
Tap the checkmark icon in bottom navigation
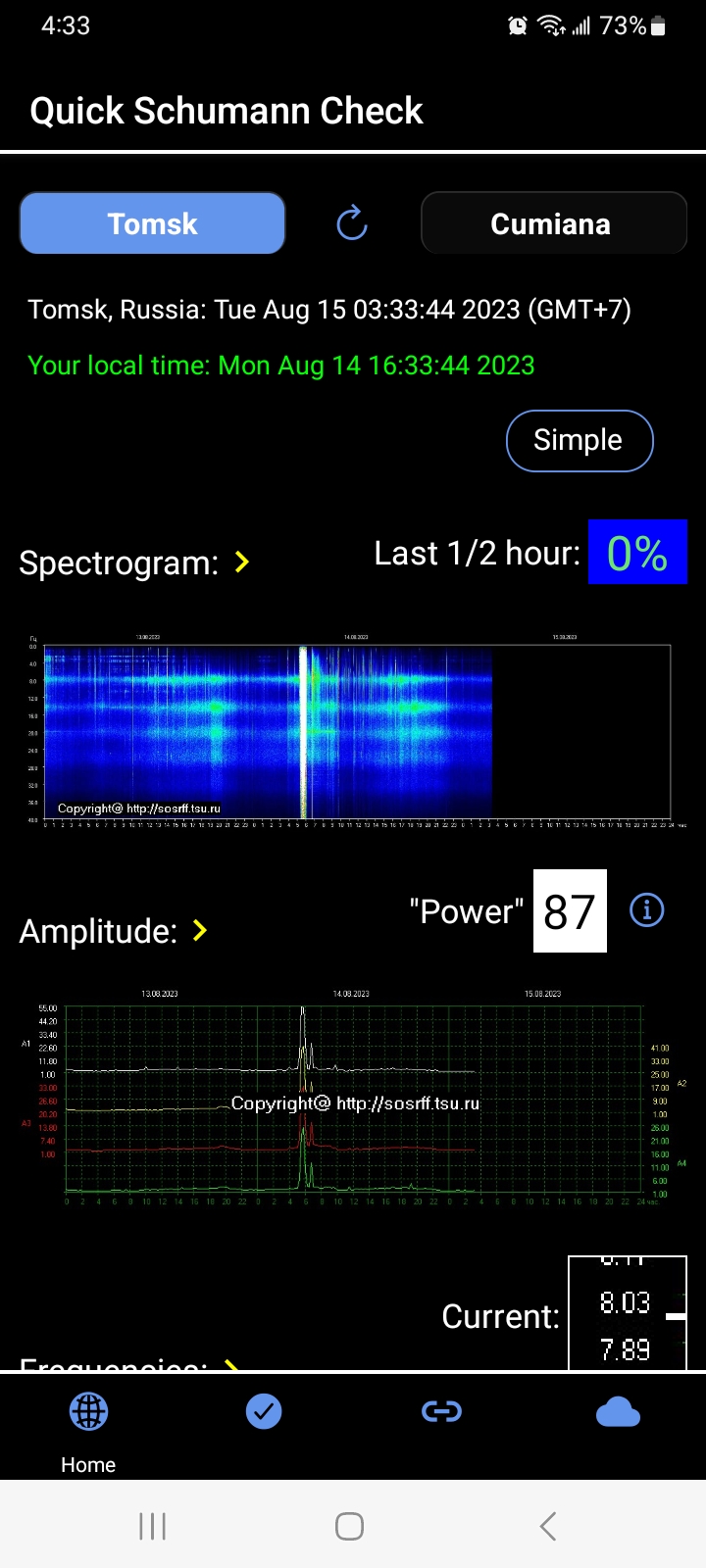263,1411
